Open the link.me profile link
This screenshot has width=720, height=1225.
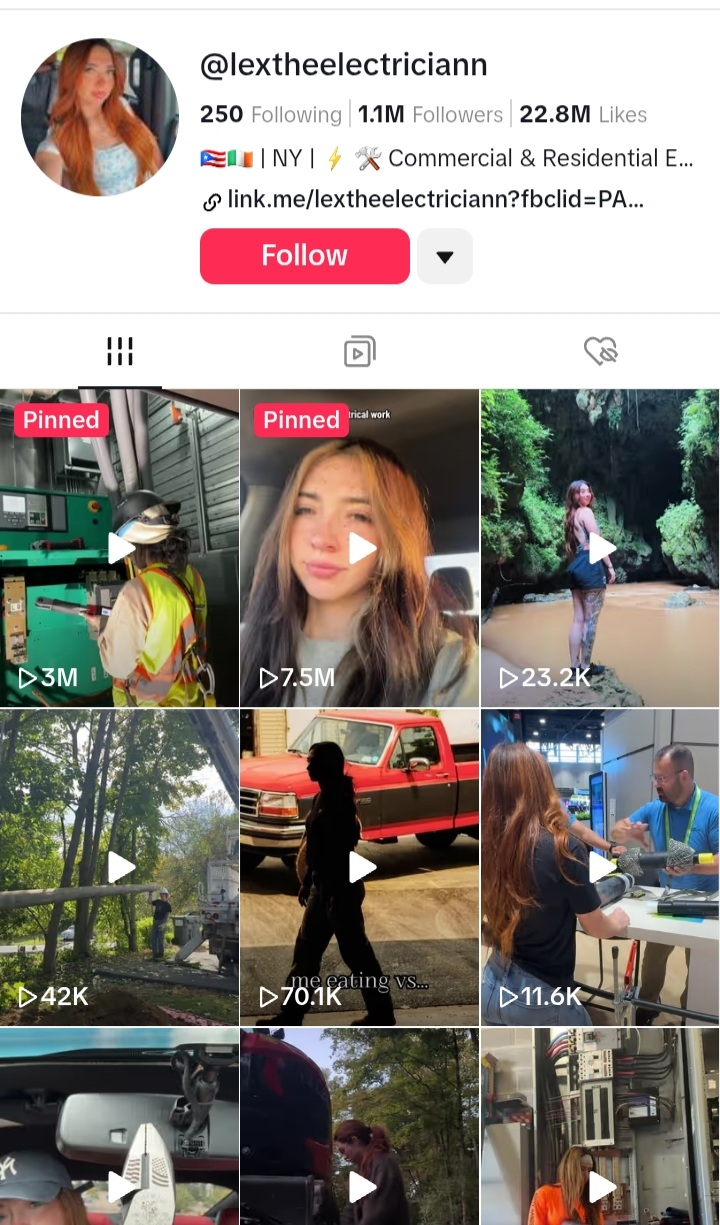(434, 200)
